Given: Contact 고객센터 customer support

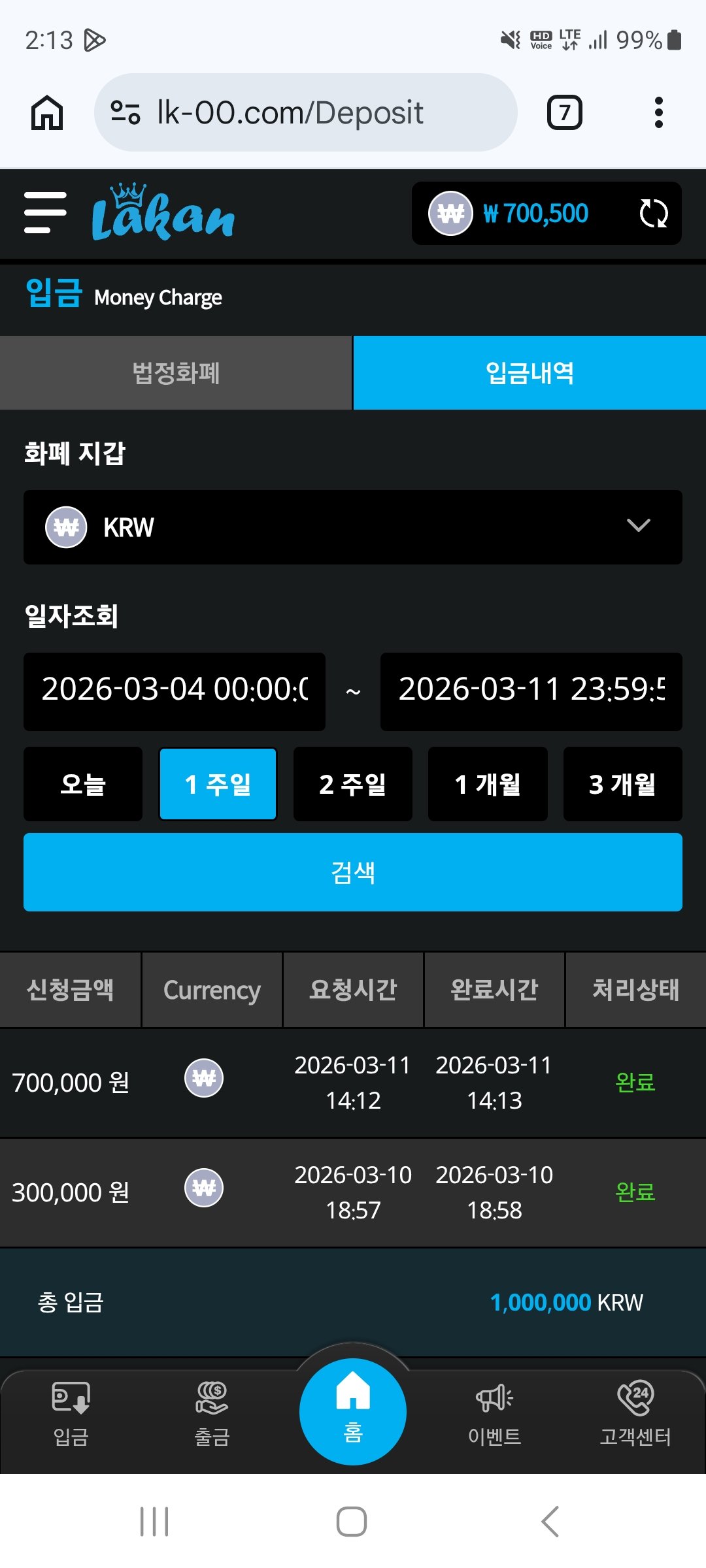Looking at the screenshot, I should [x=635, y=1414].
